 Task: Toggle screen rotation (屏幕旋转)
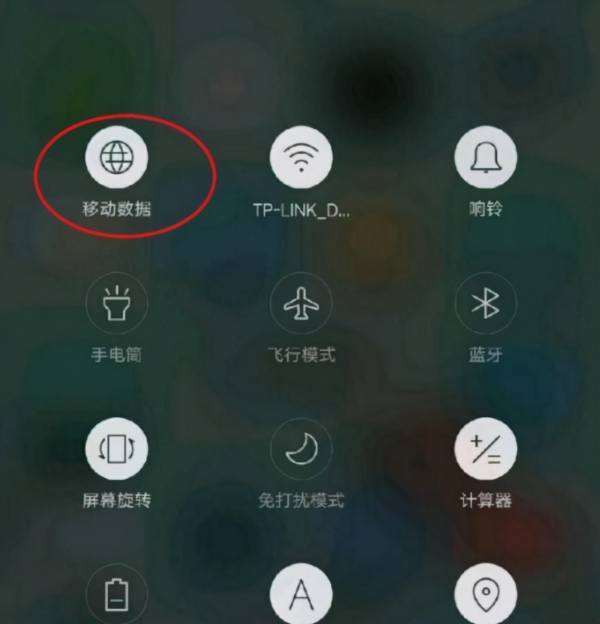pos(117,448)
